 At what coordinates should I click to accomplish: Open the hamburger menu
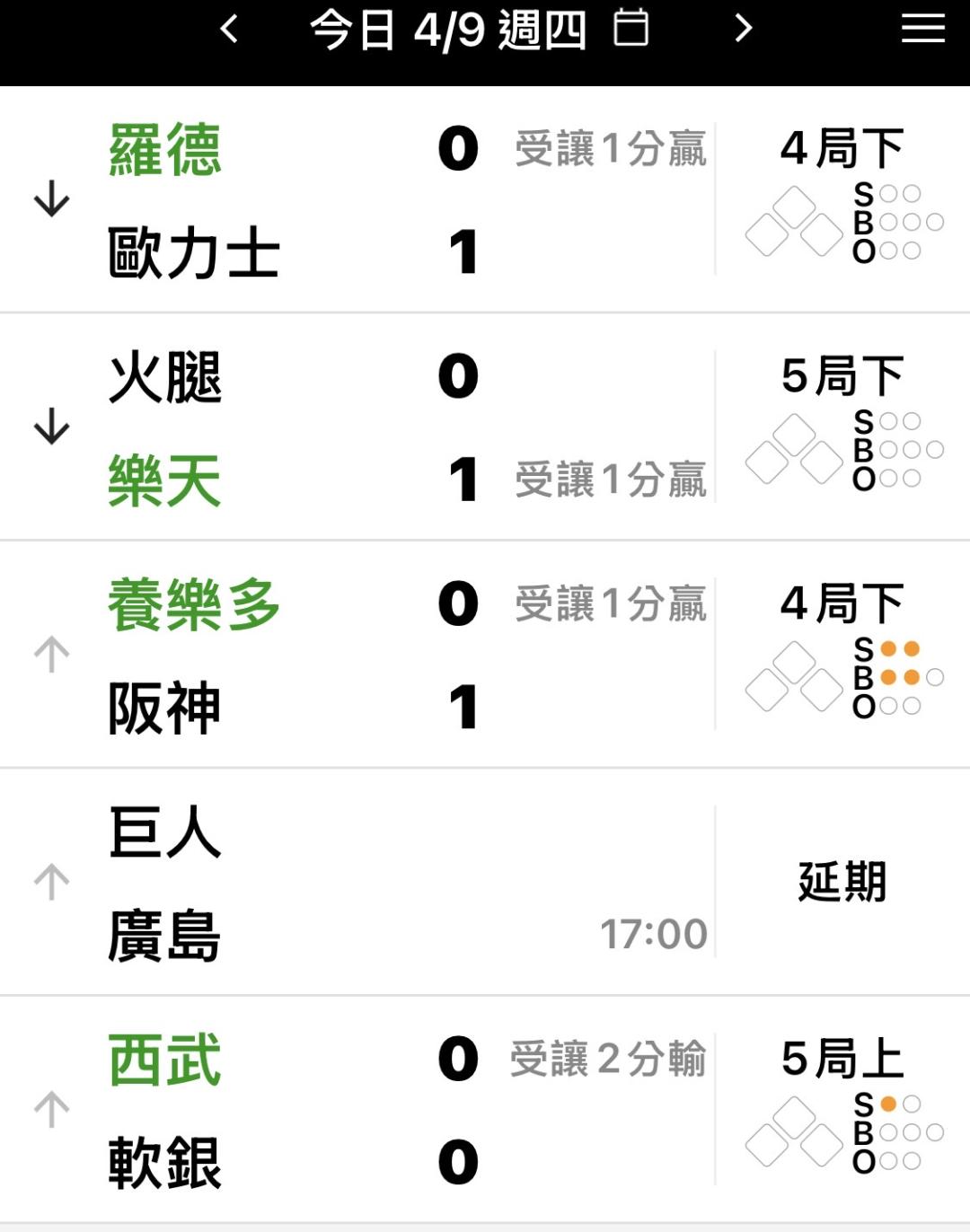(922, 28)
